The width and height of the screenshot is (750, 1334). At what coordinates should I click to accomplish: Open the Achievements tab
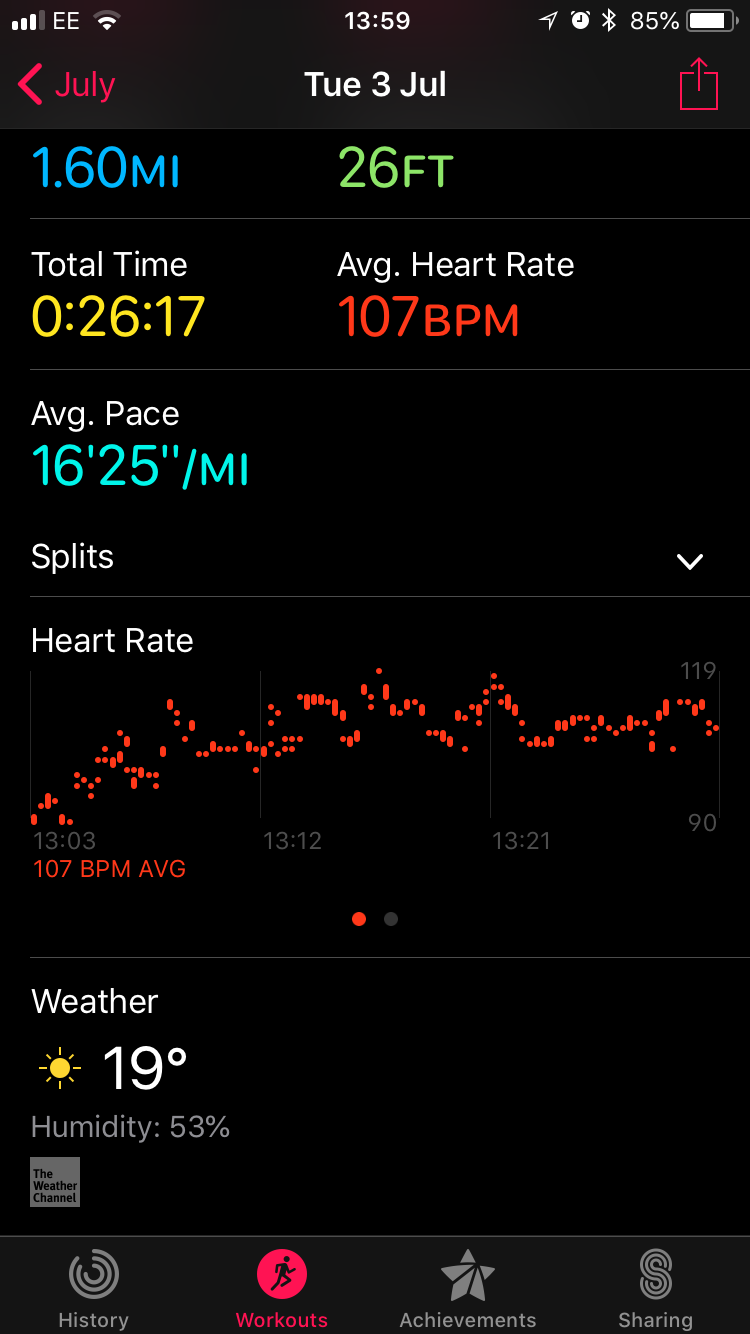click(468, 1288)
